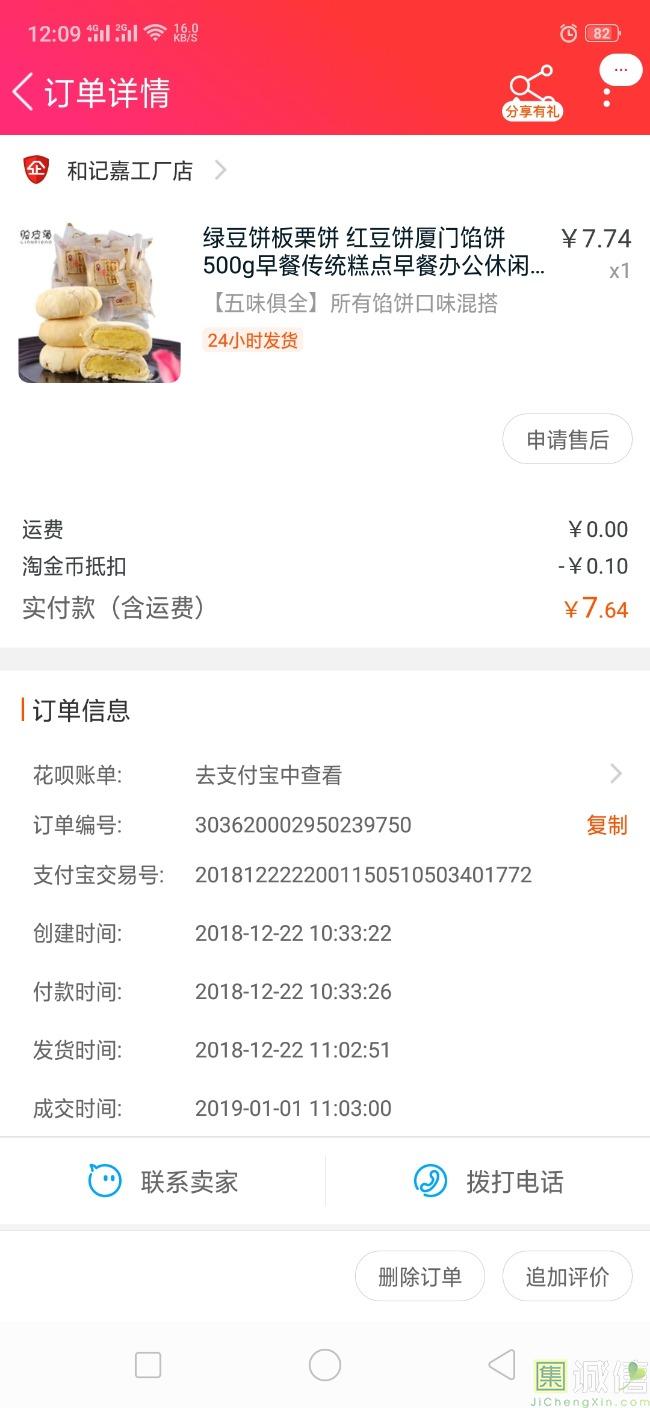Tap the system home button
650x1408 pixels.
click(x=325, y=1365)
